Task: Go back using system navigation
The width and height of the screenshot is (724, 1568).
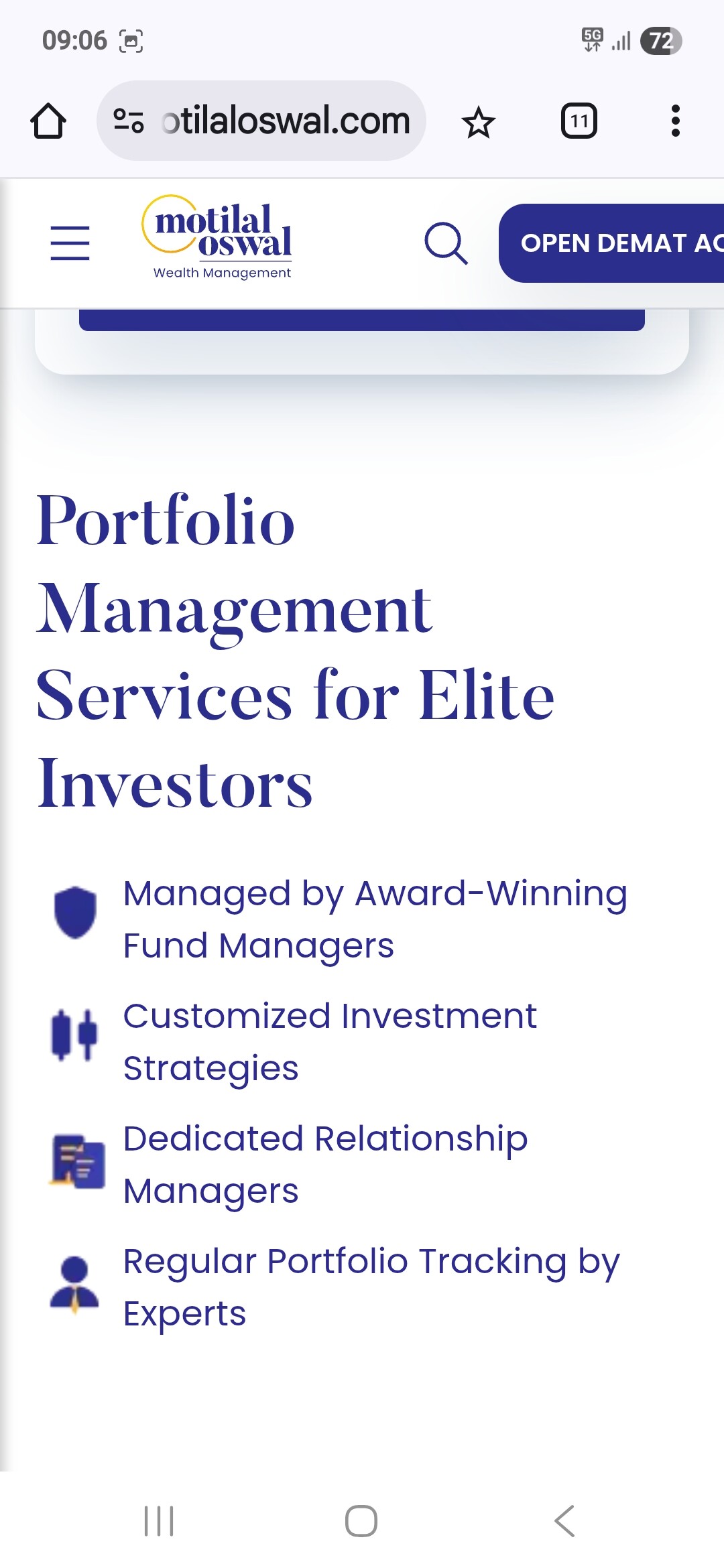Action: (x=564, y=1520)
